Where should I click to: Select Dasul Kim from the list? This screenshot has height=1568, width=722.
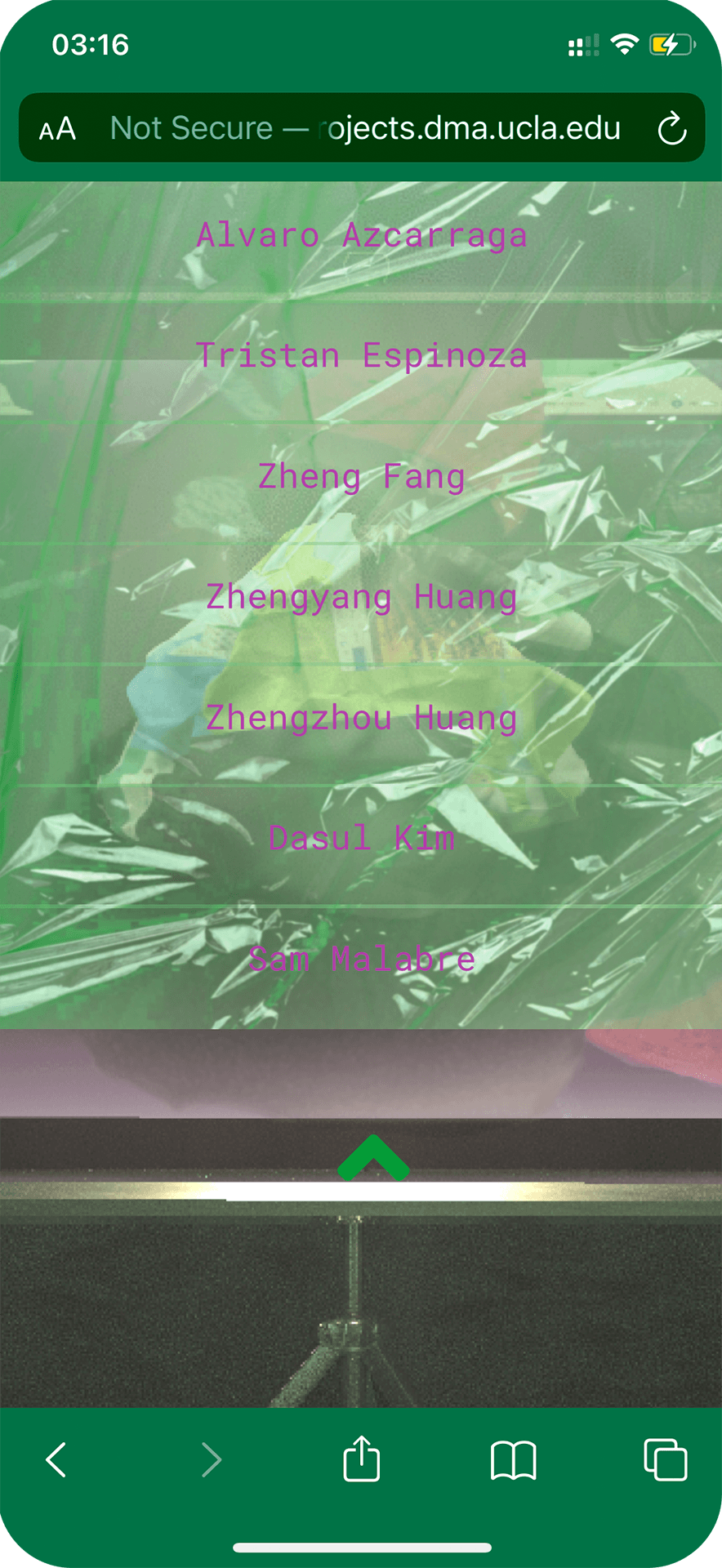362,838
